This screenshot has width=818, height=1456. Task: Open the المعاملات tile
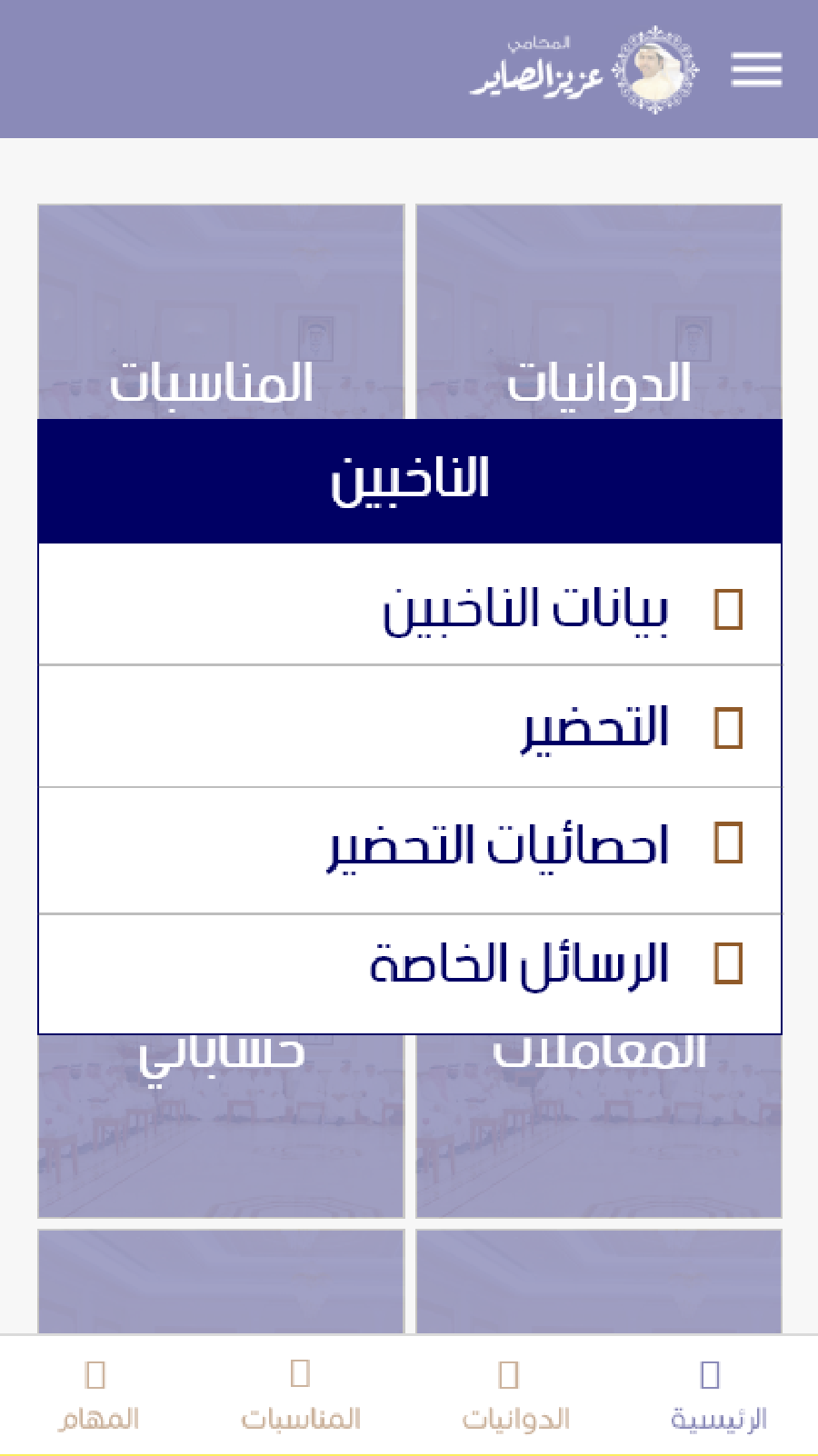[x=599, y=1125]
